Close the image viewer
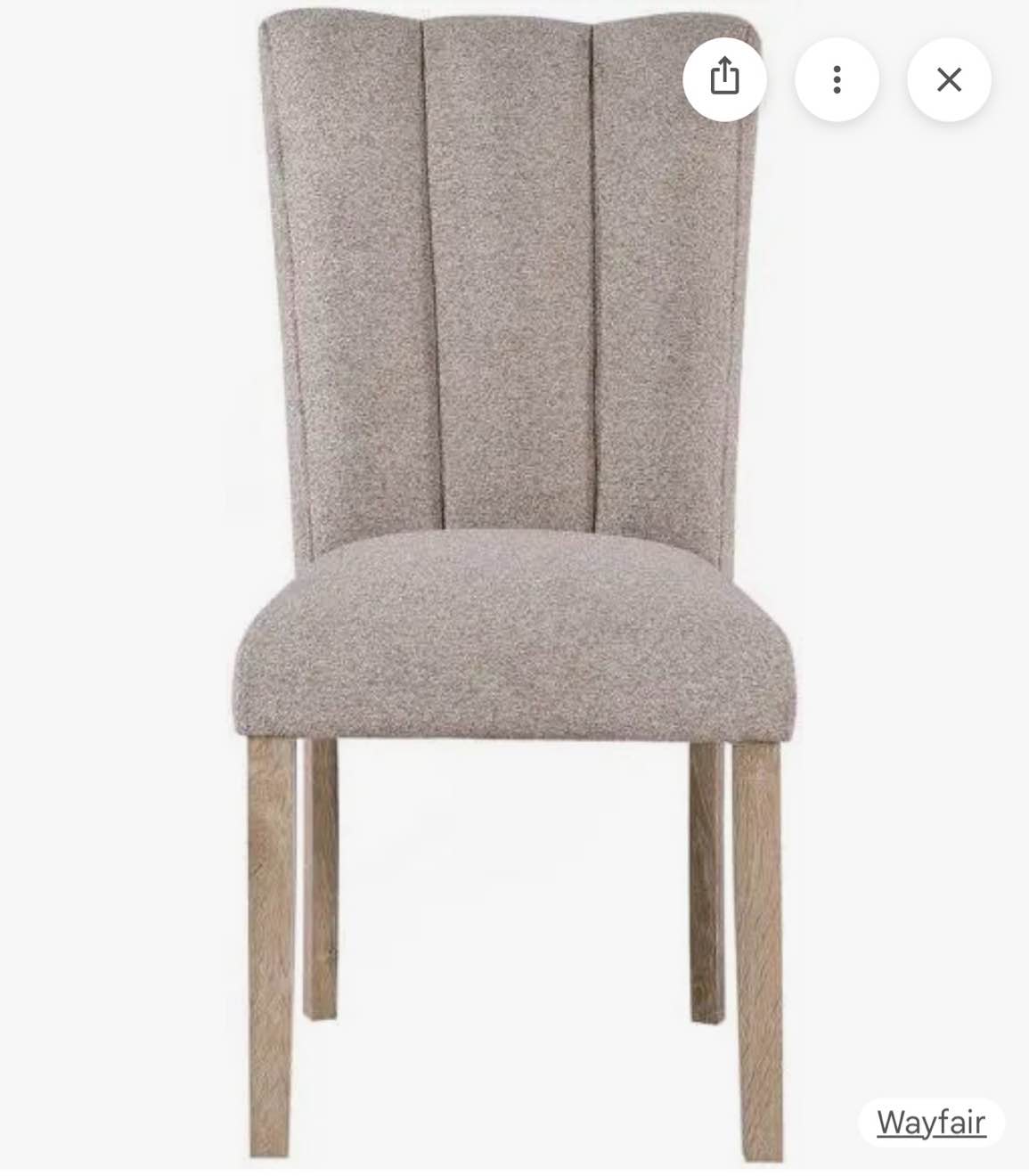 coord(949,79)
